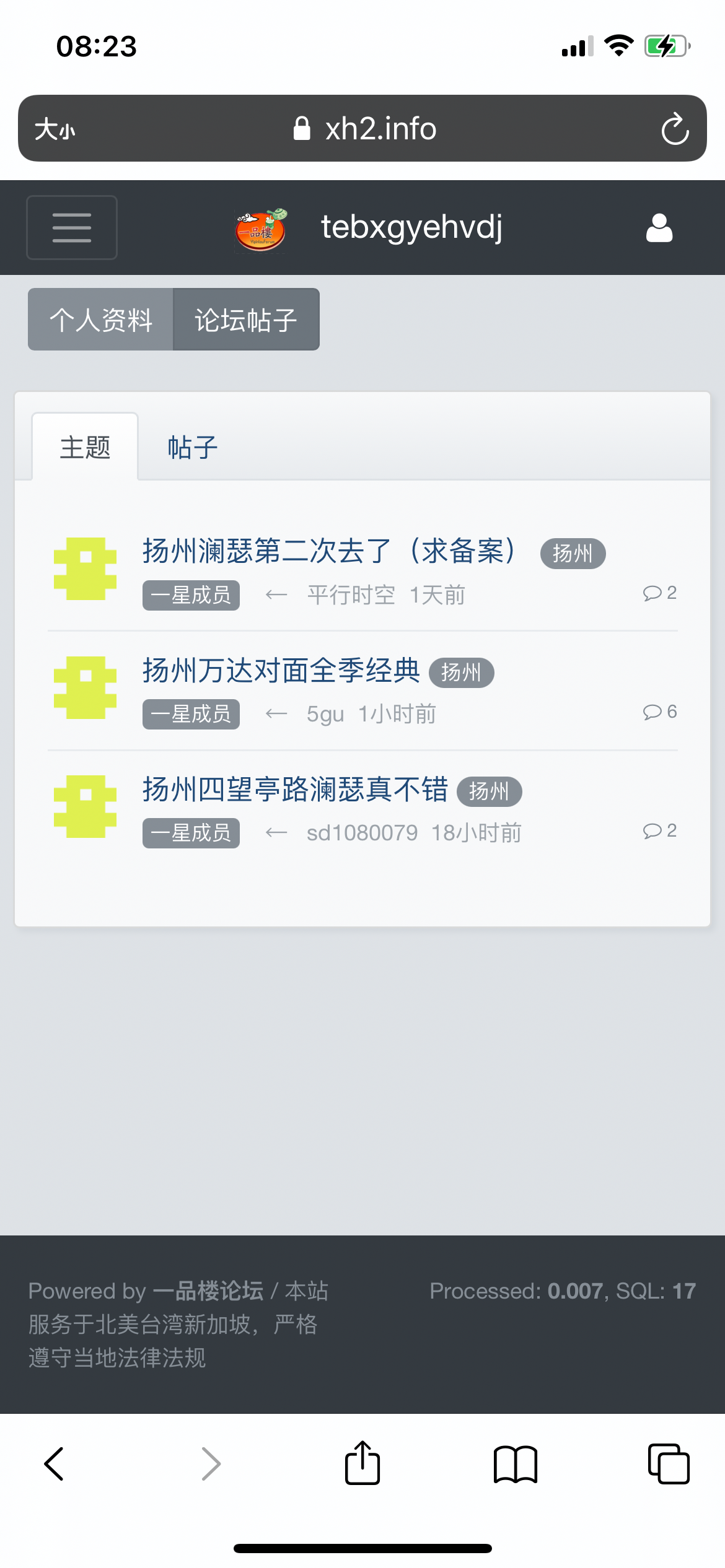Switch to the 主题 tab

coord(84,446)
